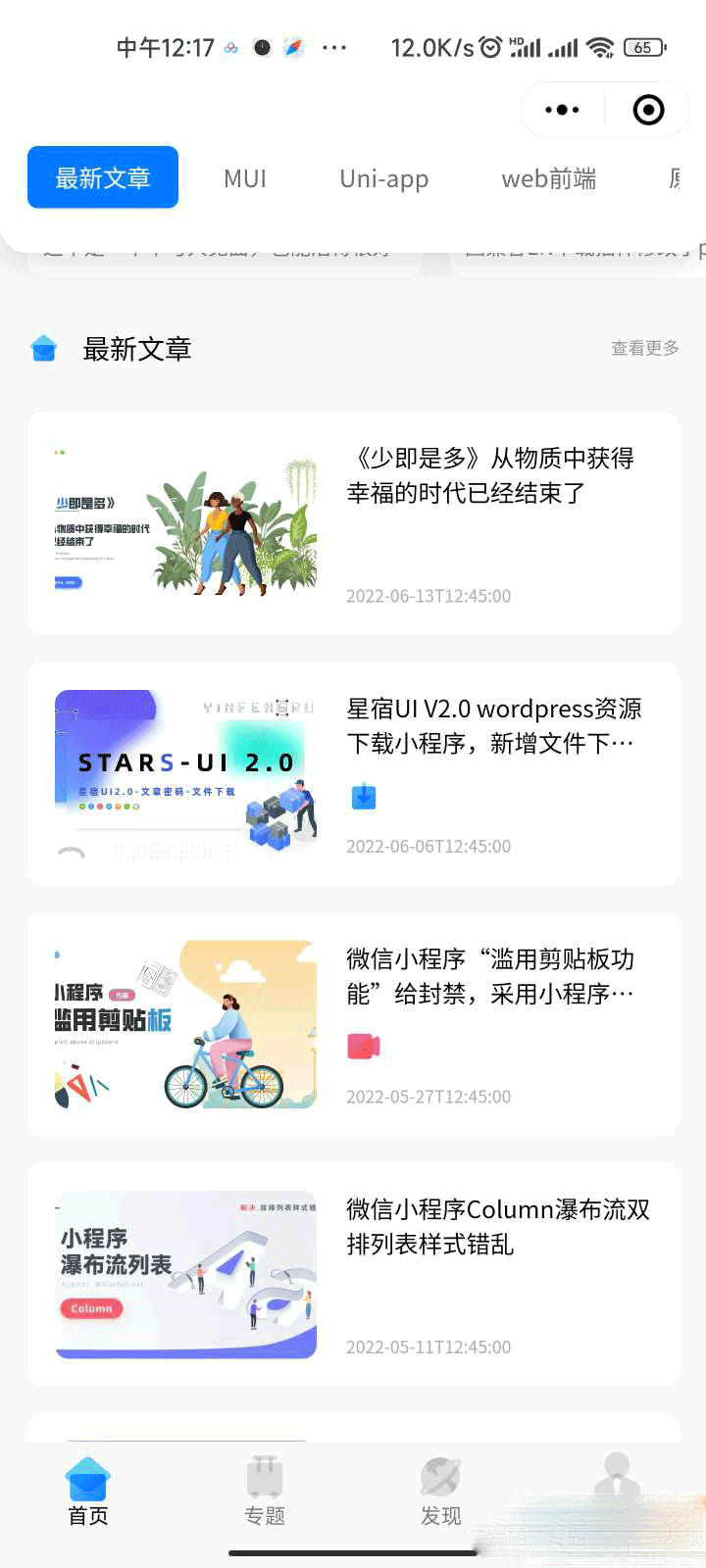Open the 《少即是多》 article card
The height and width of the screenshot is (1568, 706).
[353, 523]
